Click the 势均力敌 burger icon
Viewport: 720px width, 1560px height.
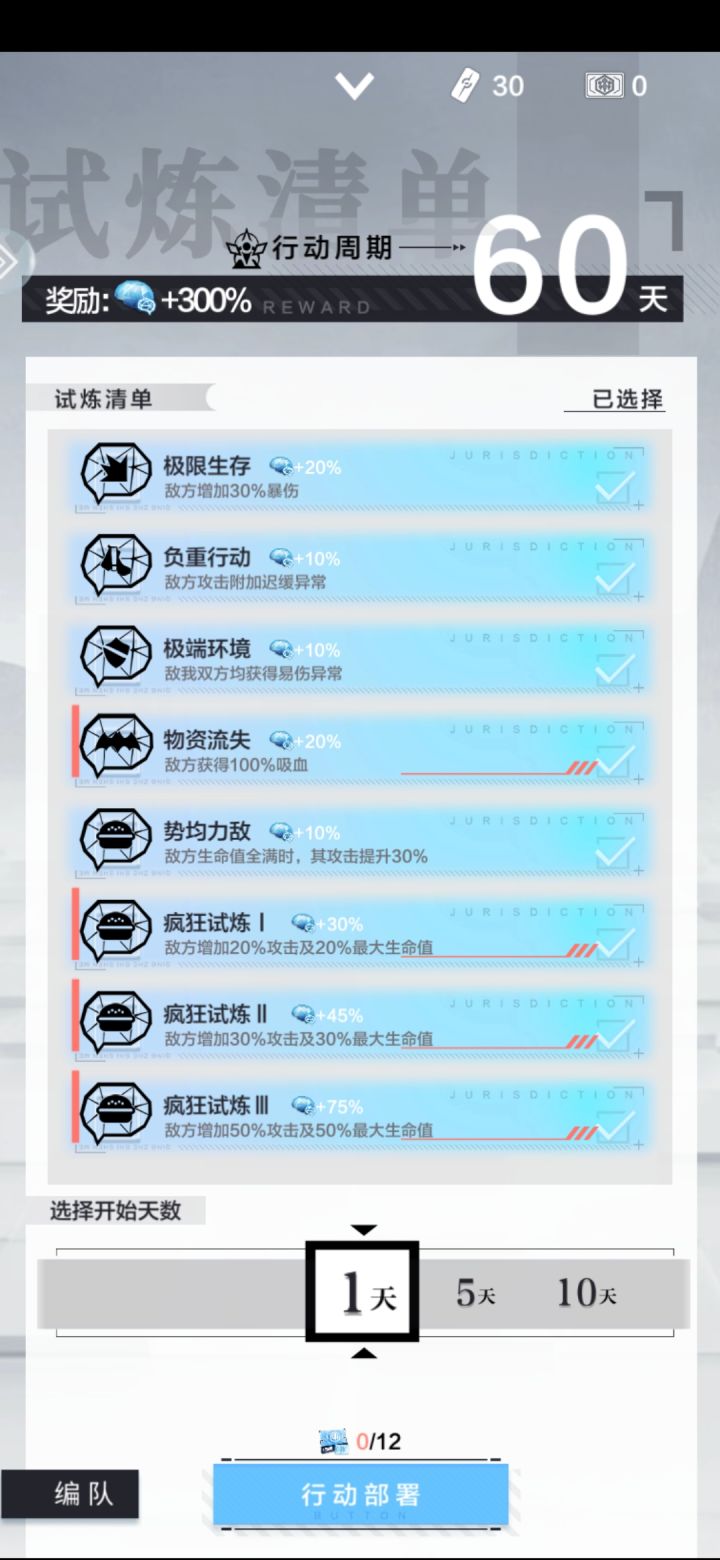[113, 834]
